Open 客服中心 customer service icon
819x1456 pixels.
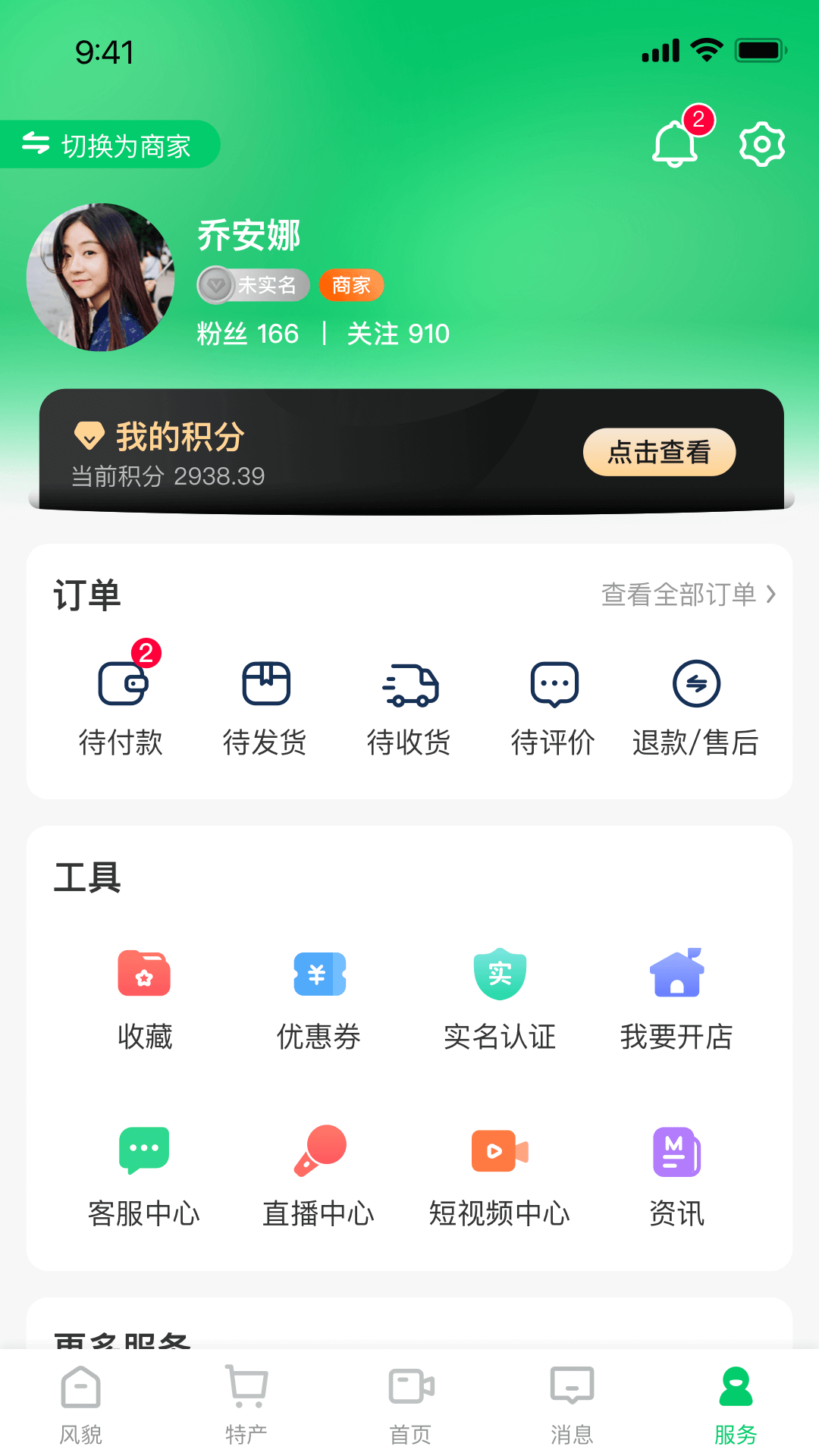pyautogui.click(x=144, y=1153)
